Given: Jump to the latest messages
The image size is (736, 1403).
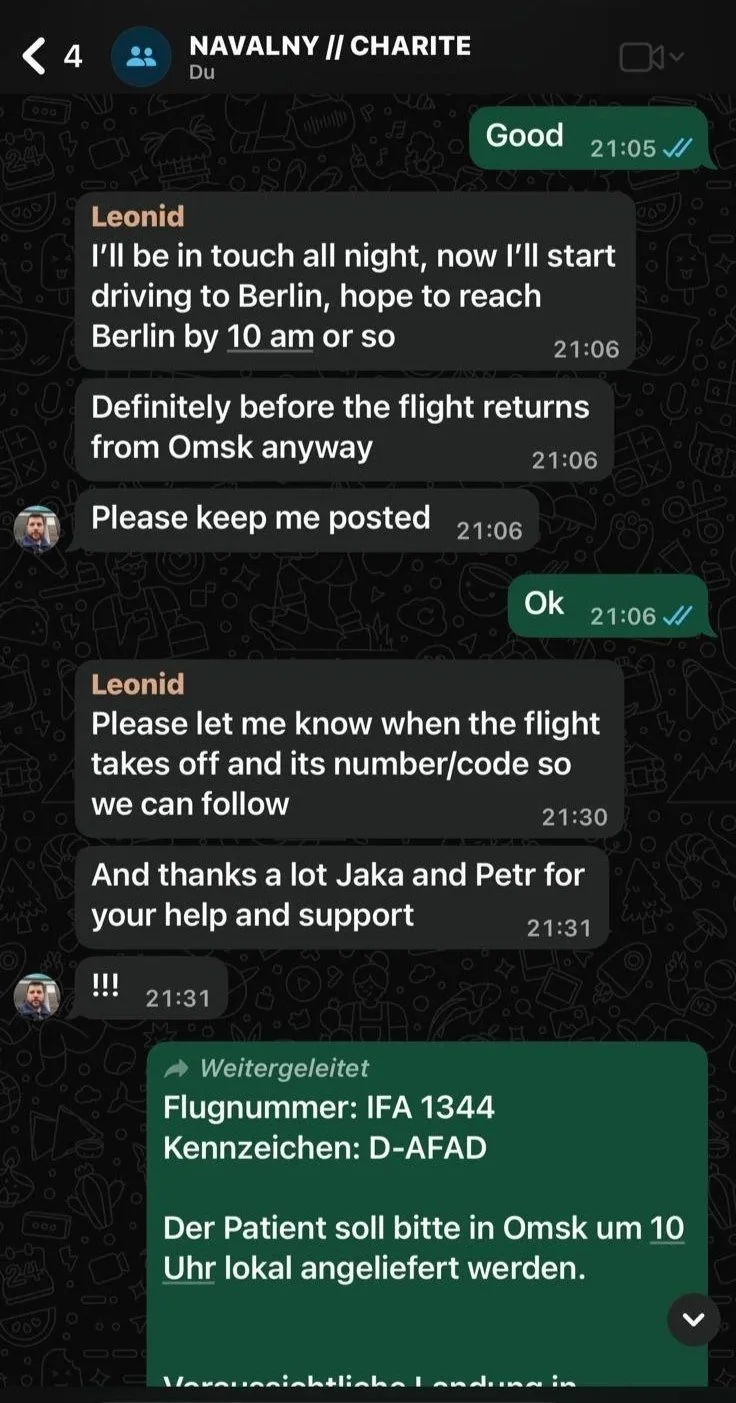Looking at the screenshot, I should tap(693, 1320).
